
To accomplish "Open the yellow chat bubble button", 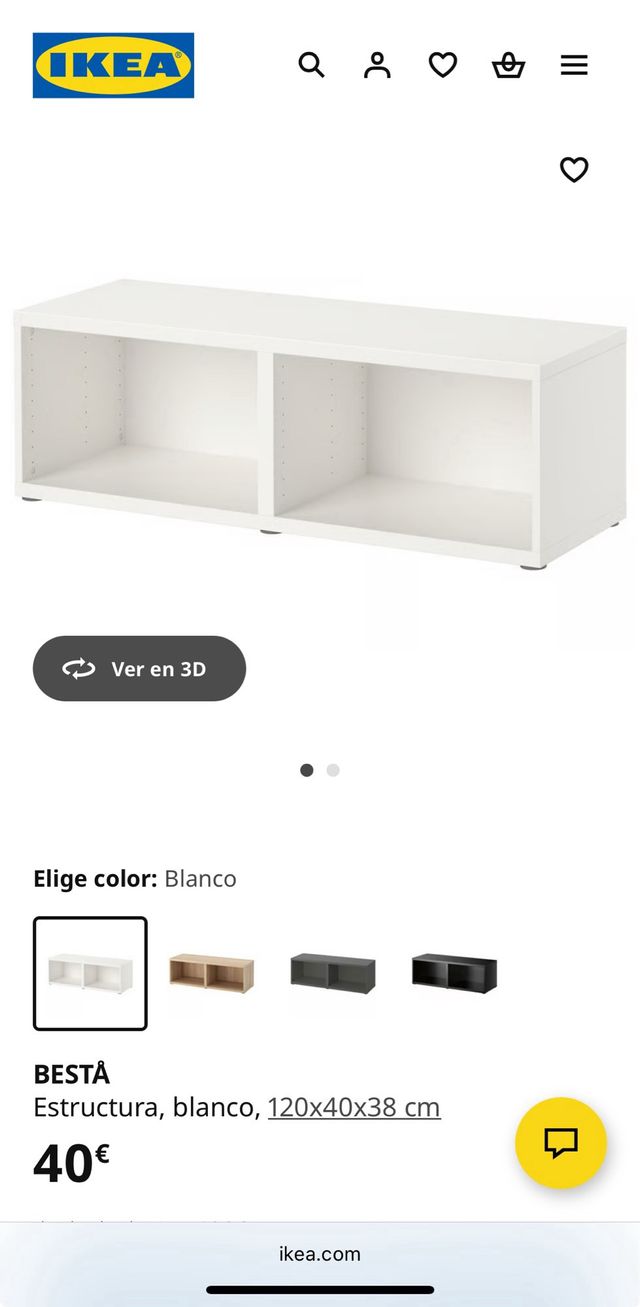I will 561,1142.
